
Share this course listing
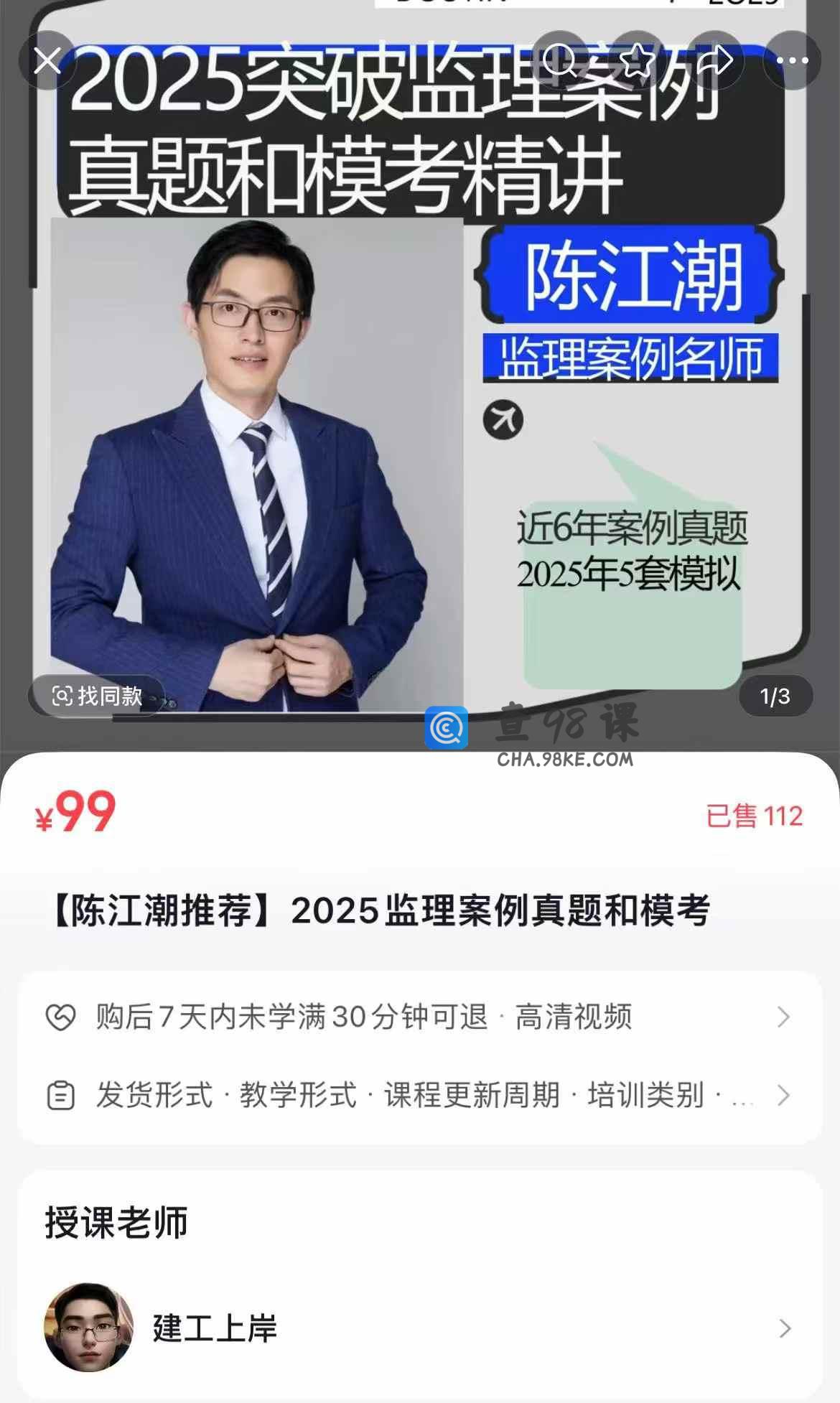(715, 61)
